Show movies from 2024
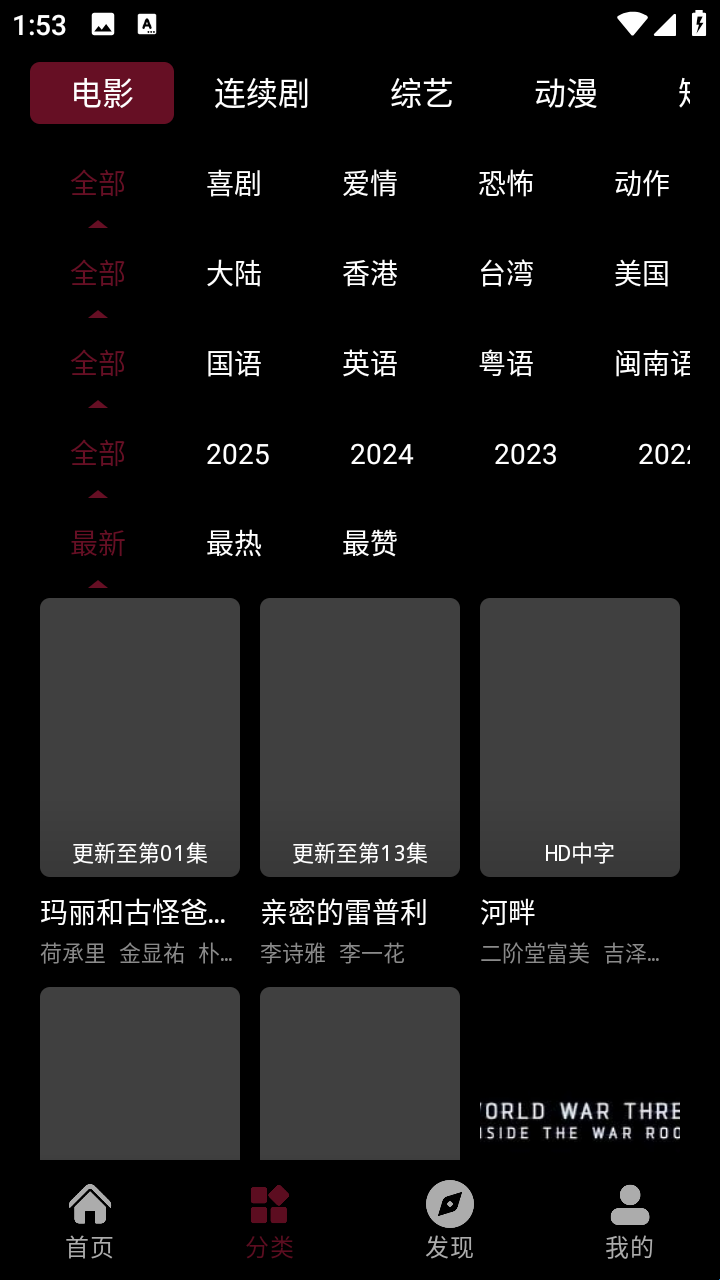The height and width of the screenshot is (1280, 720). (381, 454)
